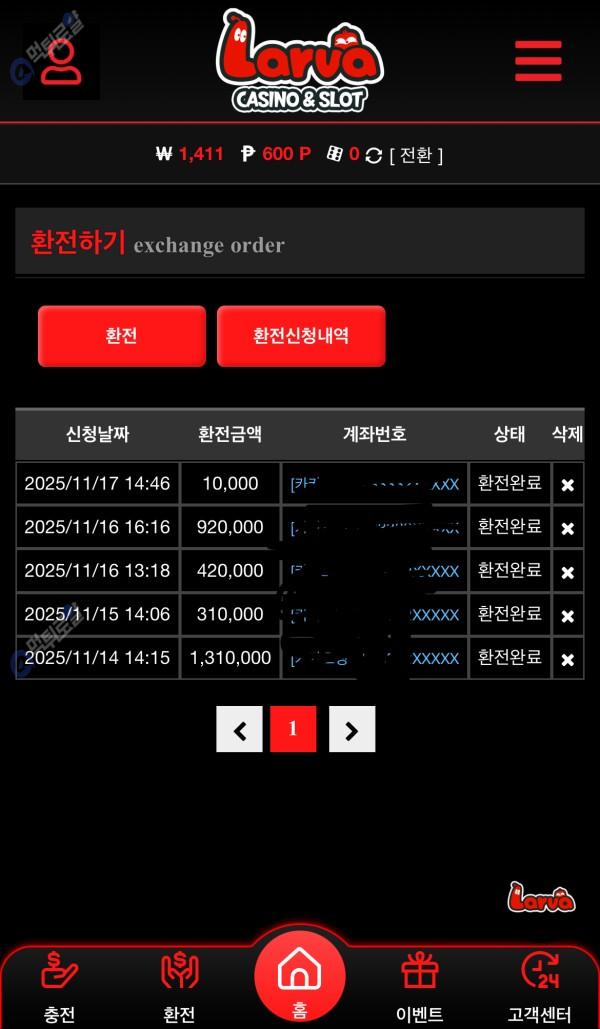Tap the refresh balance icon
This screenshot has height=1029, width=600.
tap(374, 155)
